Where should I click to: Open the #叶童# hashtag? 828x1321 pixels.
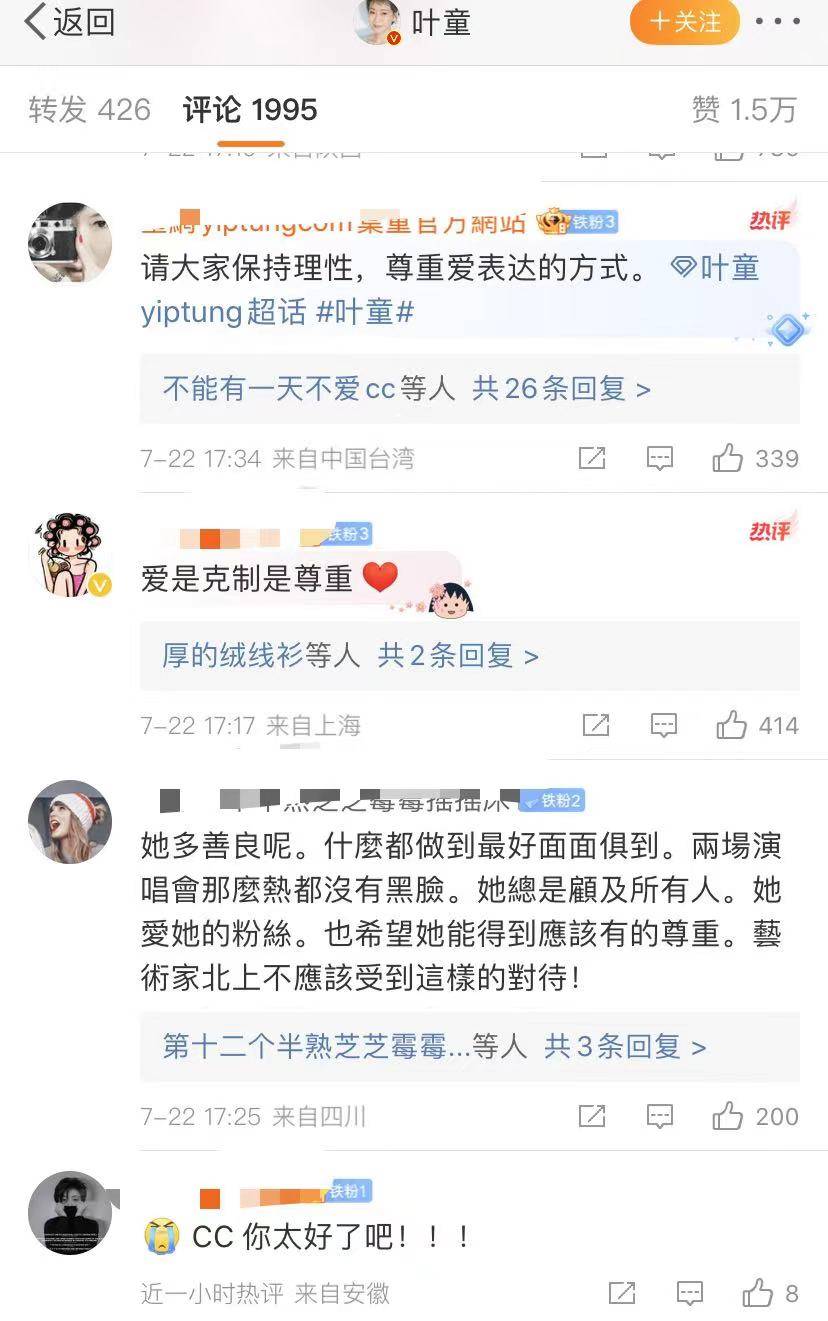pyautogui.click(x=364, y=312)
